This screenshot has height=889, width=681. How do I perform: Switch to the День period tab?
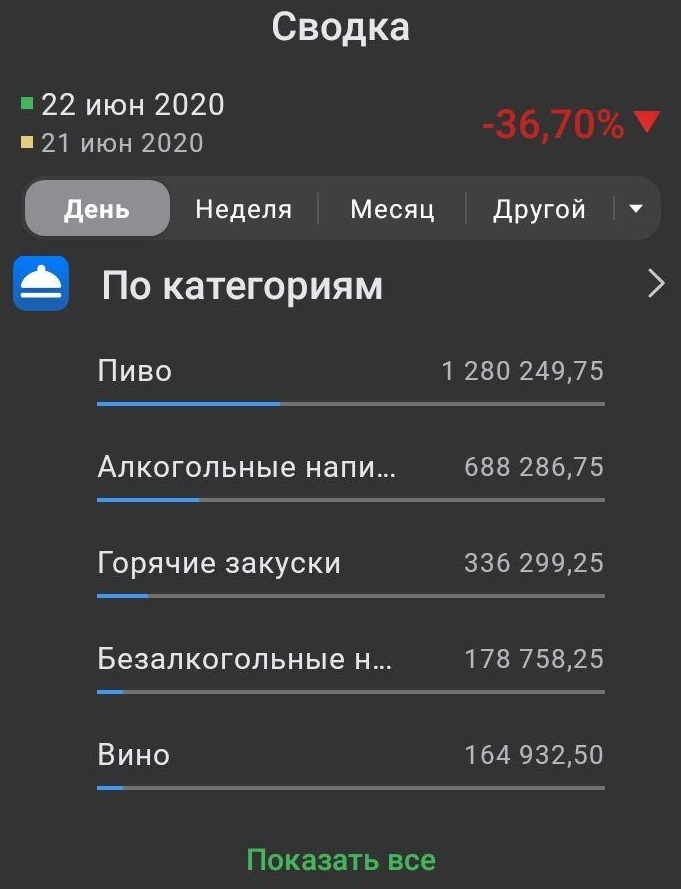97,209
